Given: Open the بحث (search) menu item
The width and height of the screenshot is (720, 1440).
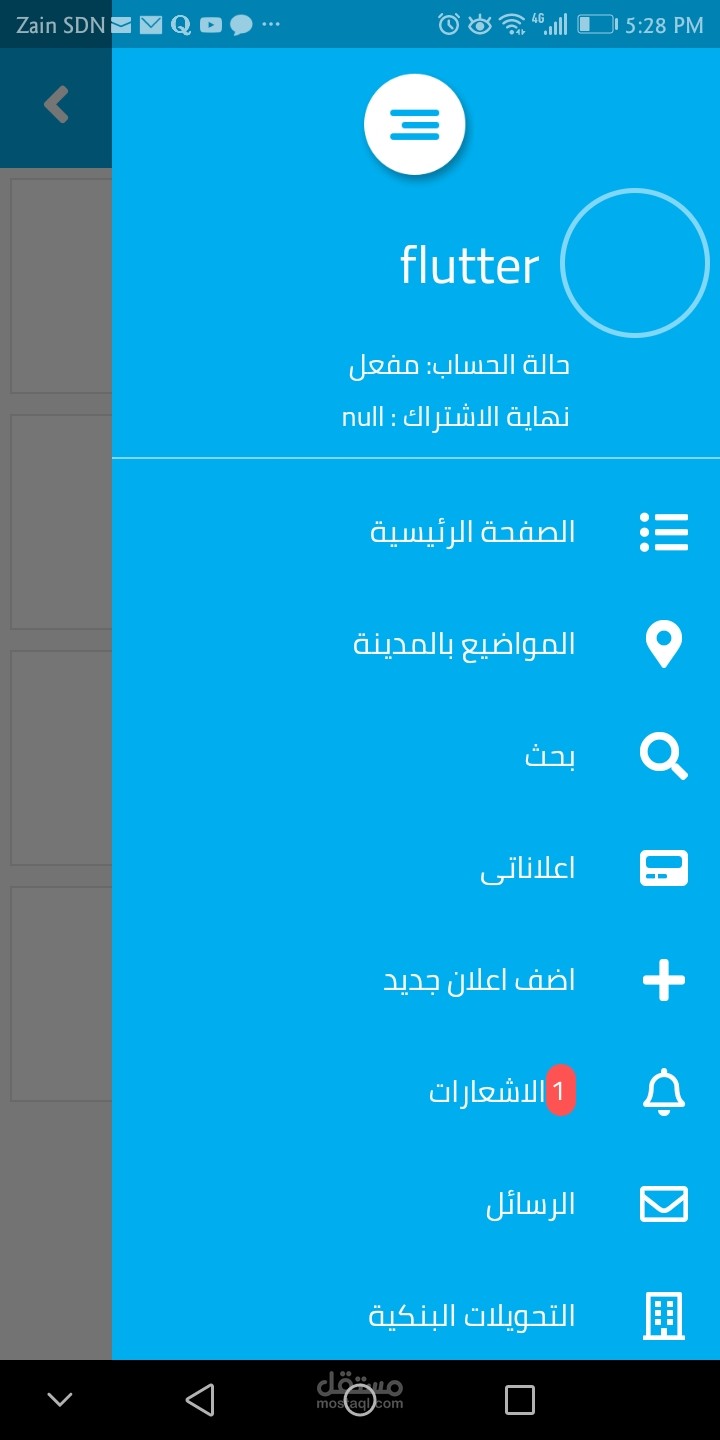Looking at the screenshot, I should [x=416, y=756].
